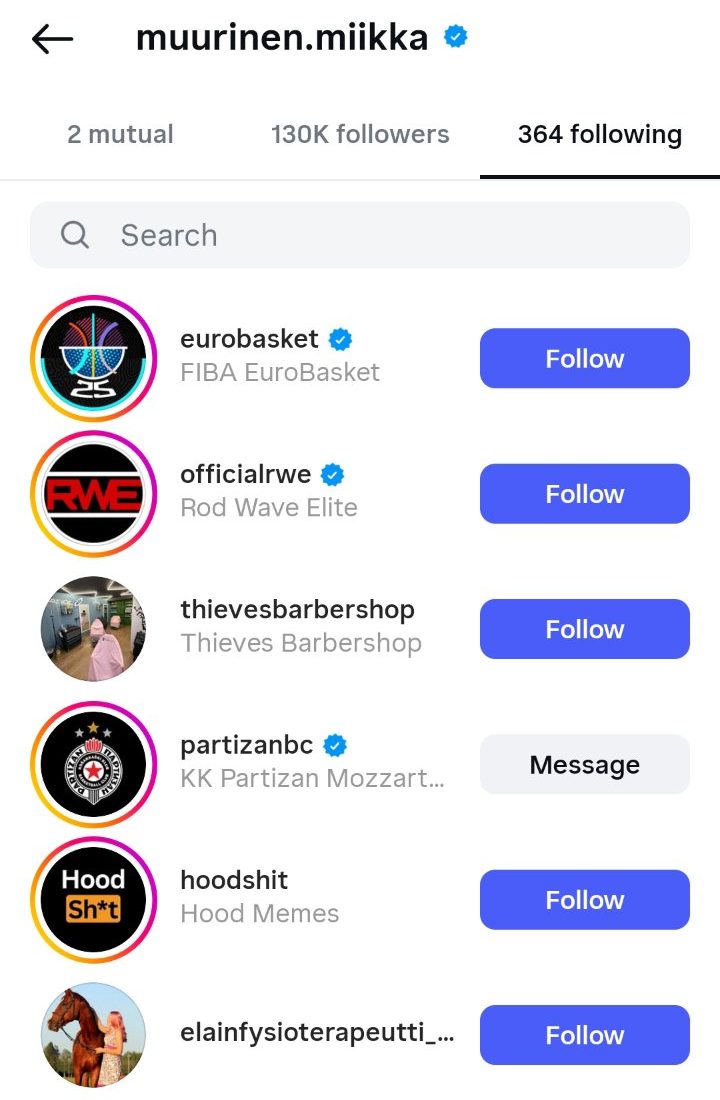
Task: Follow officialrwe Rod Wave Elite
Action: [x=584, y=493]
